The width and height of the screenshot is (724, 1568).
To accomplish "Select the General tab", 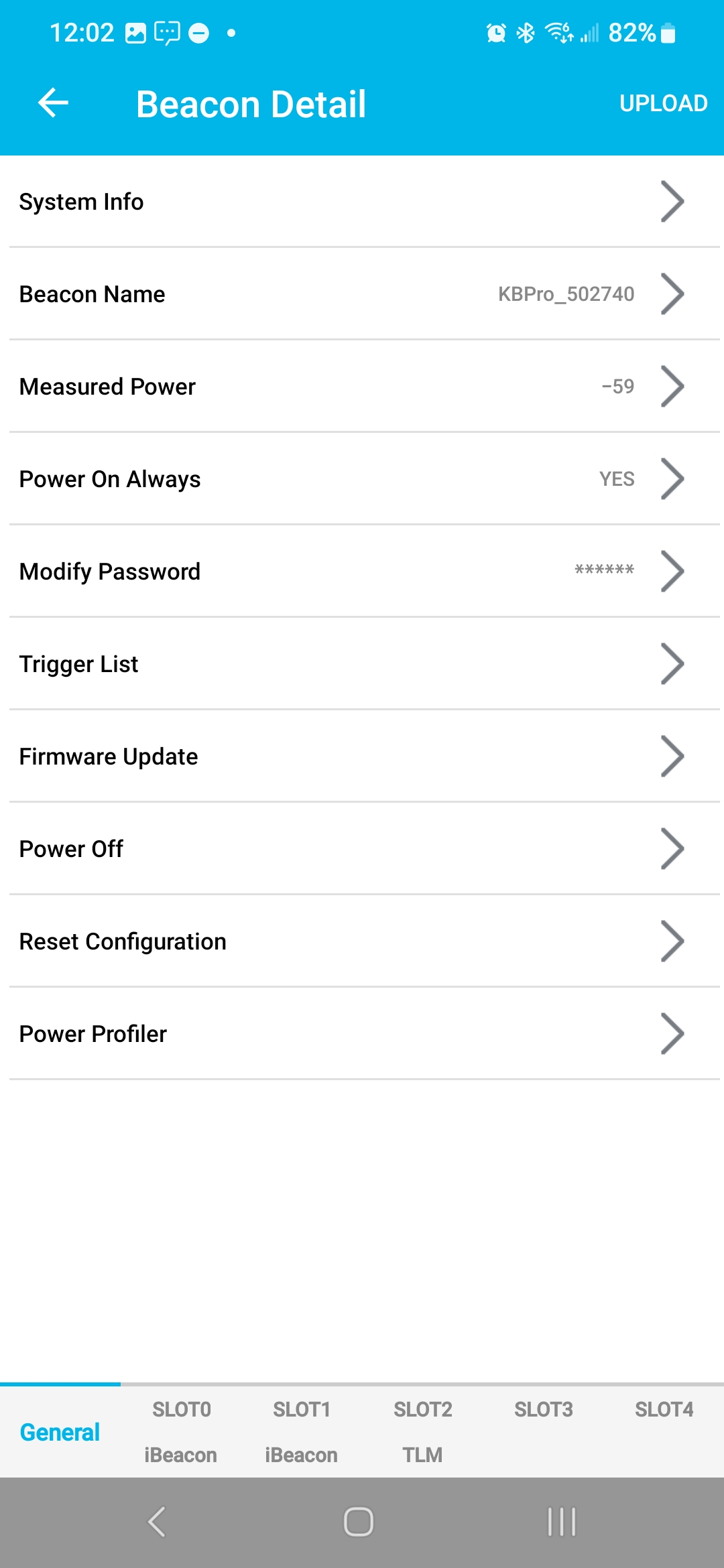I will coord(60,1432).
